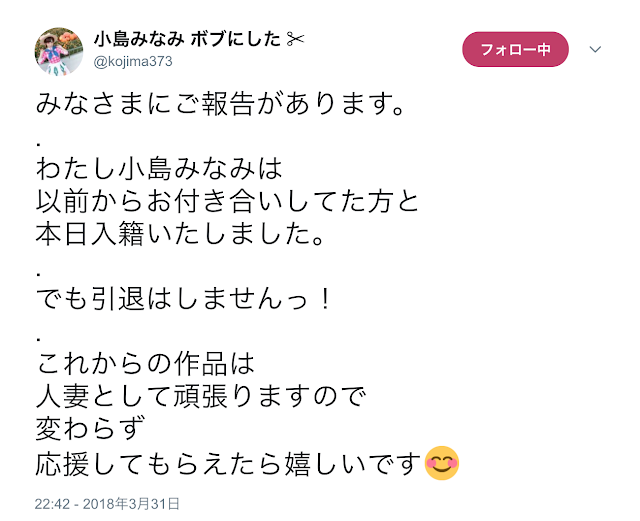This screenshot has width=640, height=521.
Task: Tap the フォロー中 button
Action: coord(515,48)
